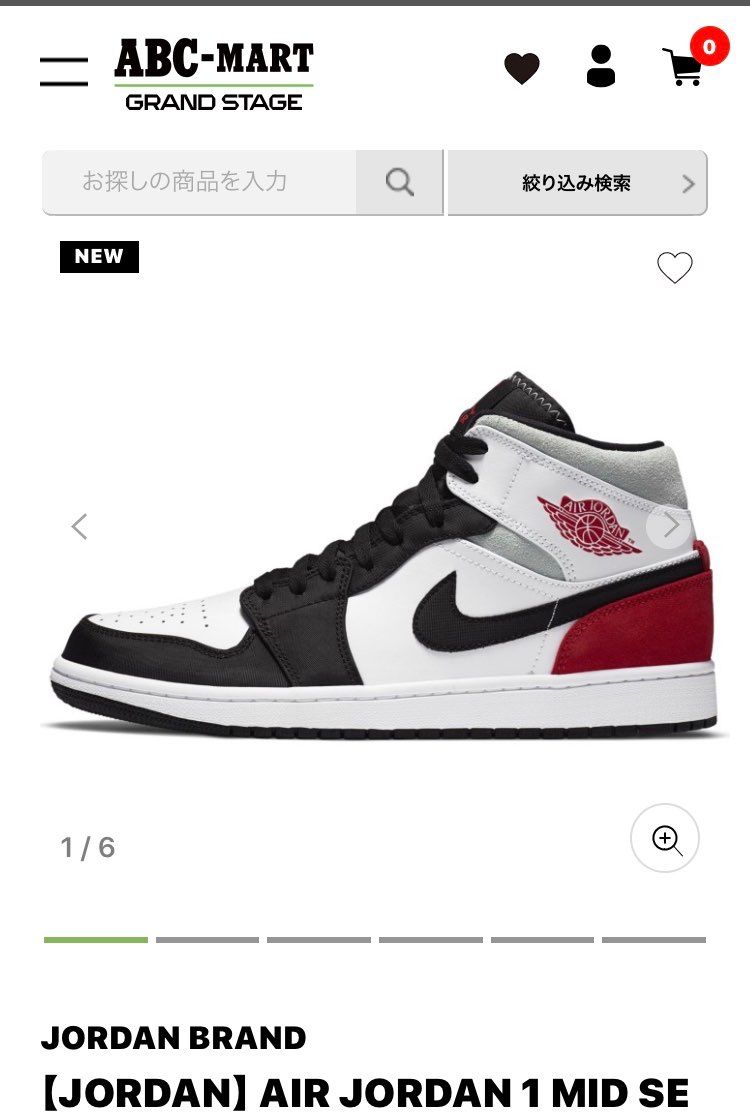Jump to the second image indicator
The image size is (750, 1112).
pyautogui.click(x=207, y=940)
